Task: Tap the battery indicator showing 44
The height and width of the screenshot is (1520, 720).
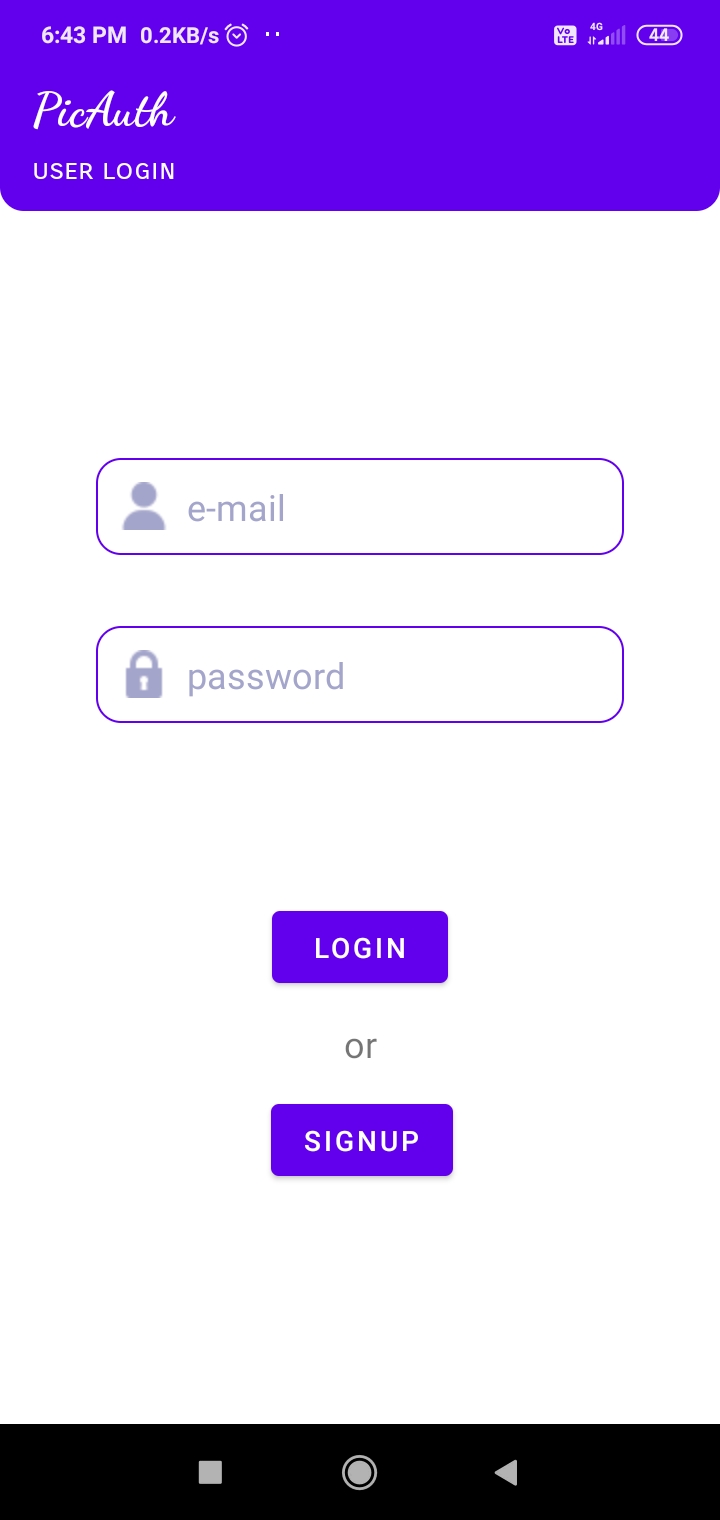Action: pos(658,34)
